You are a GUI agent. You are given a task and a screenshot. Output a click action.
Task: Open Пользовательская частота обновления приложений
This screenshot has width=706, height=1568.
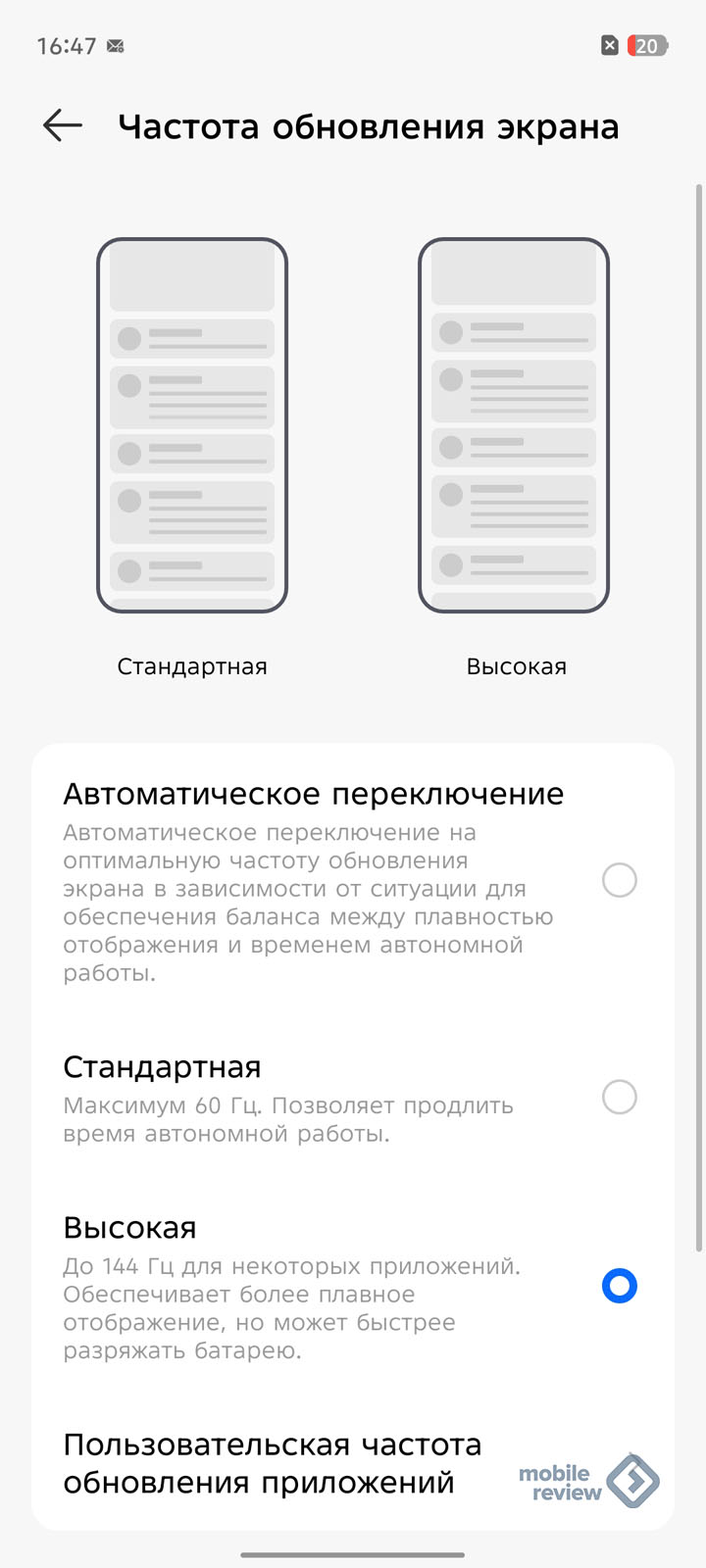pos(353,1463)
